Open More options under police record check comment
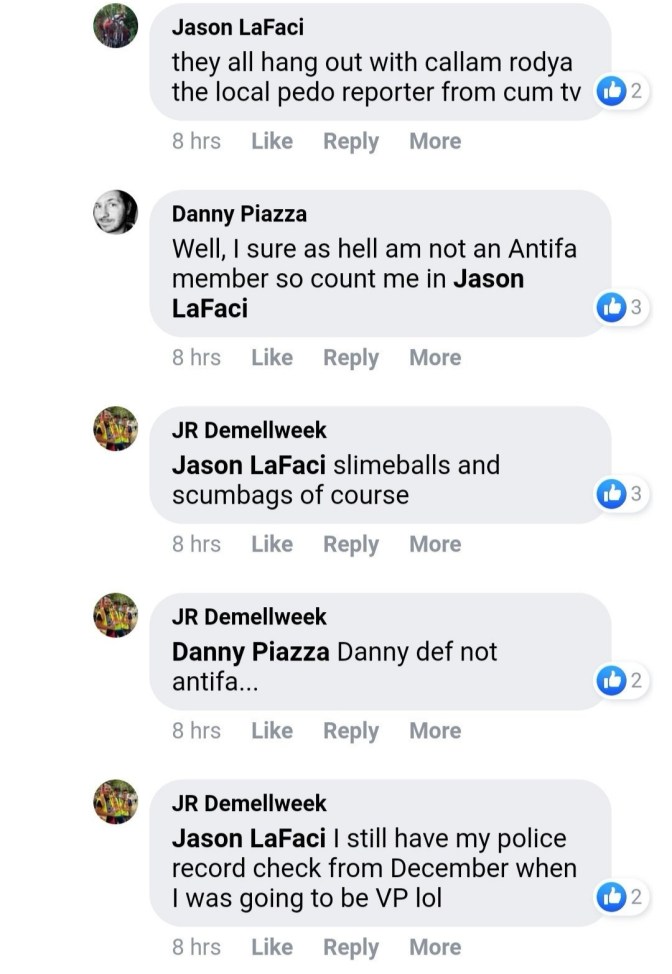 pyautogui.click(x=434, y=947)
